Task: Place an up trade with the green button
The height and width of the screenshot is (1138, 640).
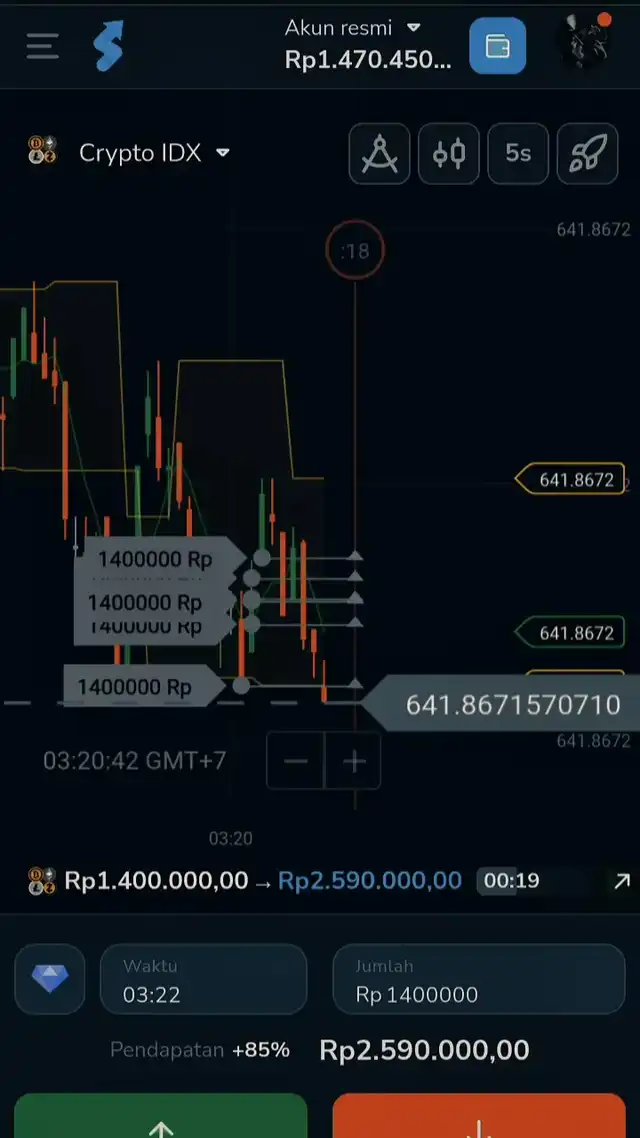Action: tap(161, 1118)
